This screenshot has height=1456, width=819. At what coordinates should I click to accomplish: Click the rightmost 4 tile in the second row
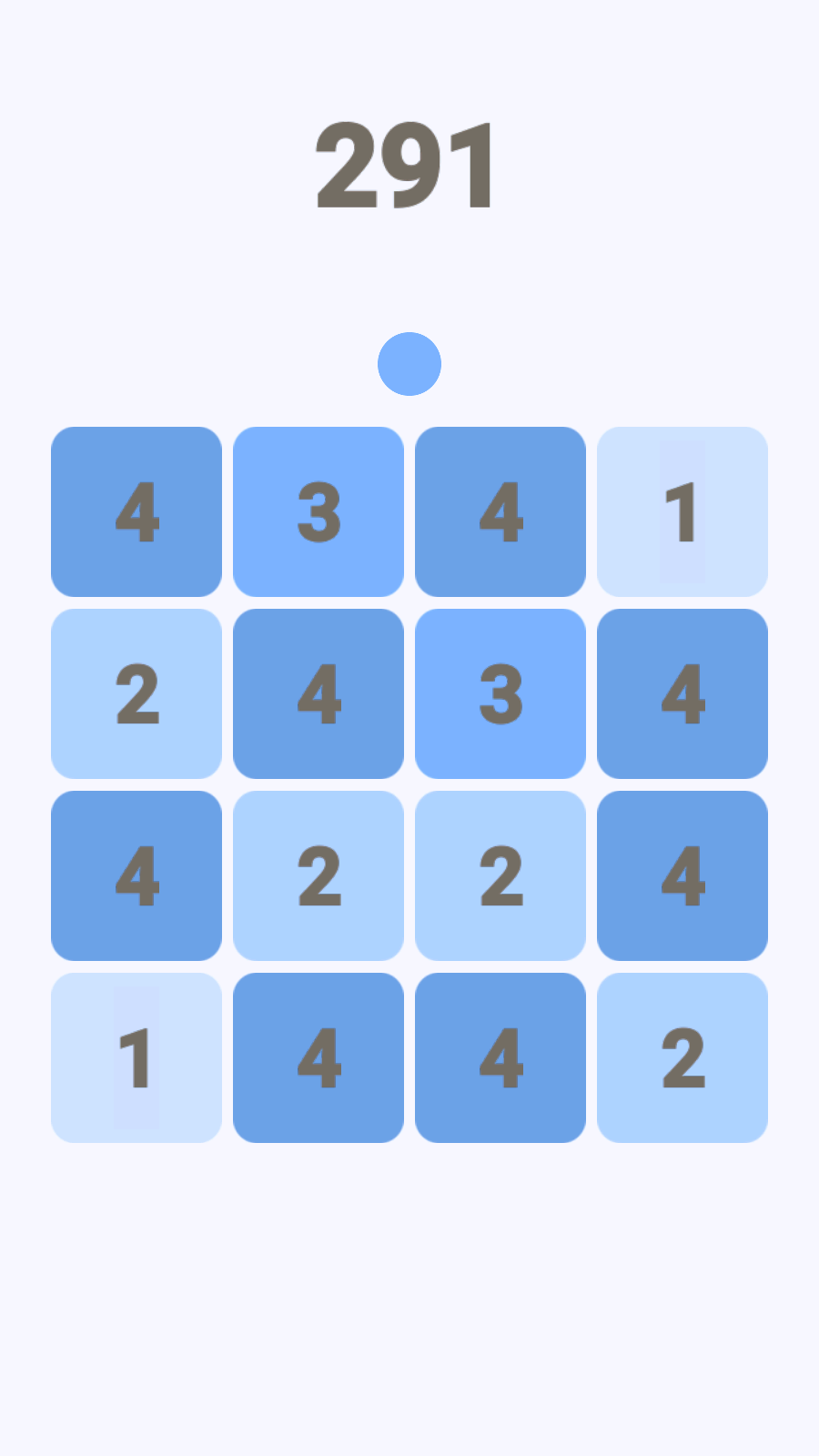(682, 693)
